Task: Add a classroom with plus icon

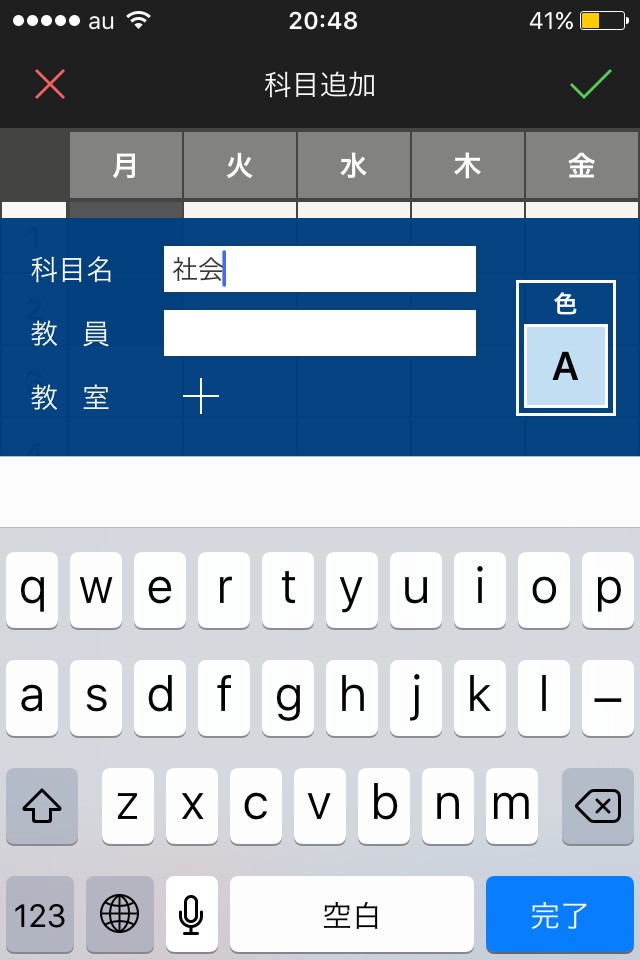Action: pyautogui.click(x=201, y=396)
